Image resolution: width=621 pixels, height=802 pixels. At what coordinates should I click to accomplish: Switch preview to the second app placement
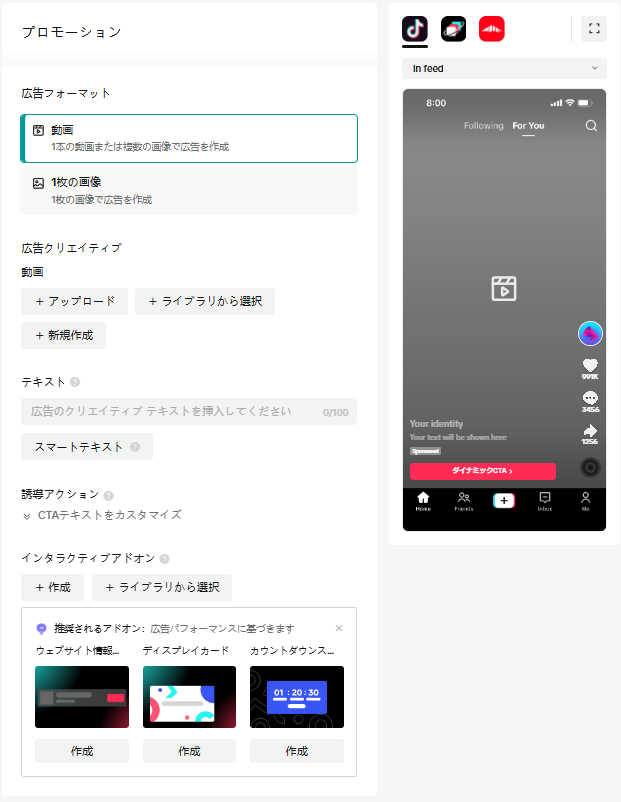click(x=453, y=29)
